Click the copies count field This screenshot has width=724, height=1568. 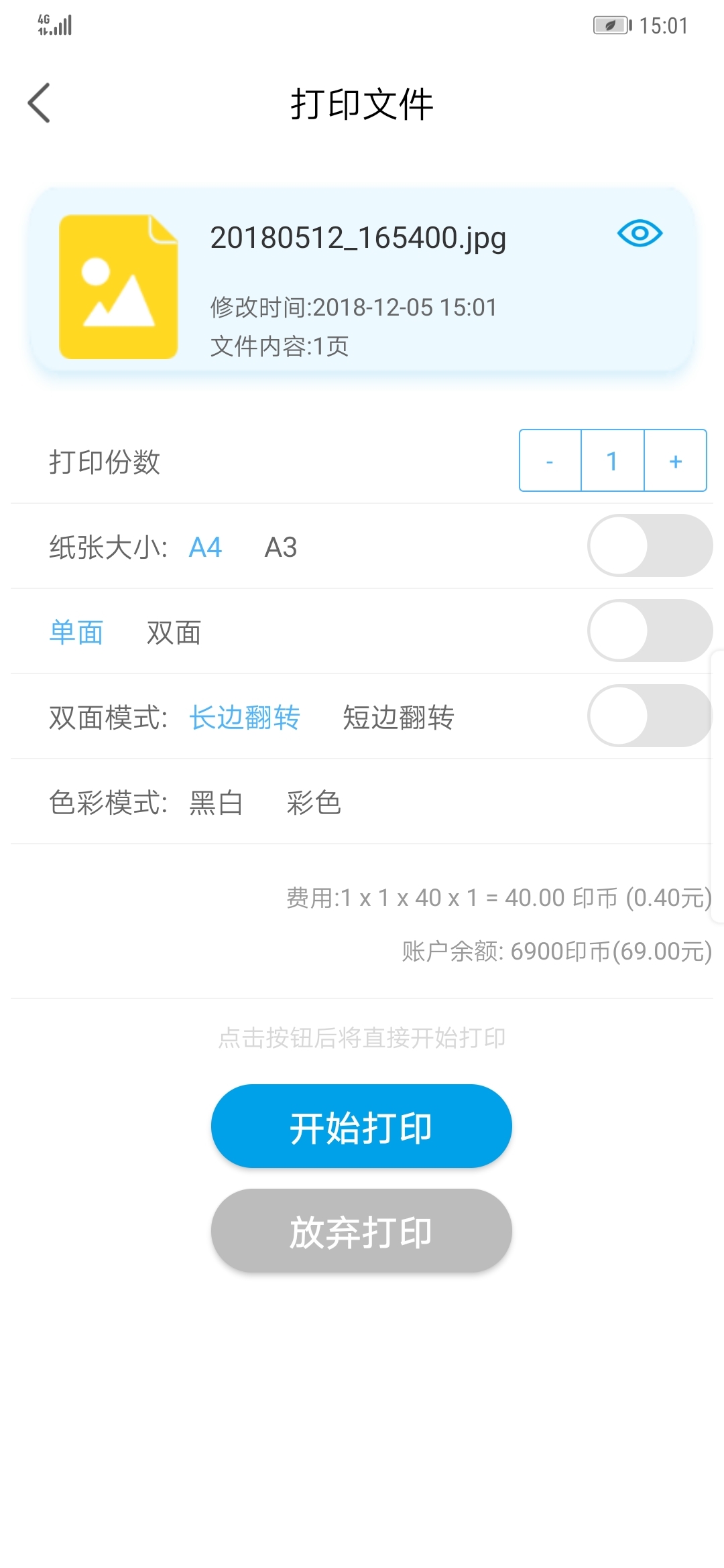click(611, 460)
